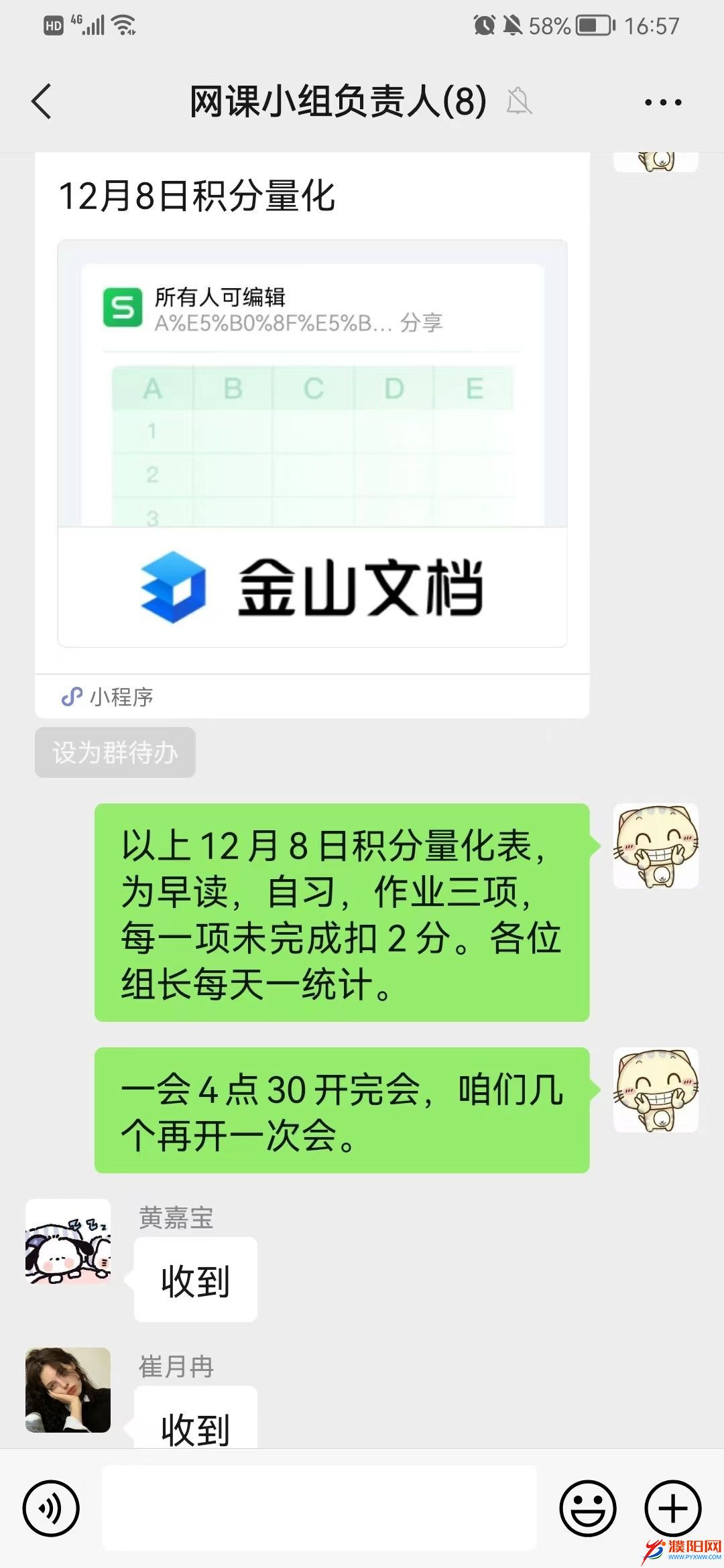Viewport: 724px width, 1568px height.
Task: Open the group chat overflow menu
Action: tap(662, 103)
